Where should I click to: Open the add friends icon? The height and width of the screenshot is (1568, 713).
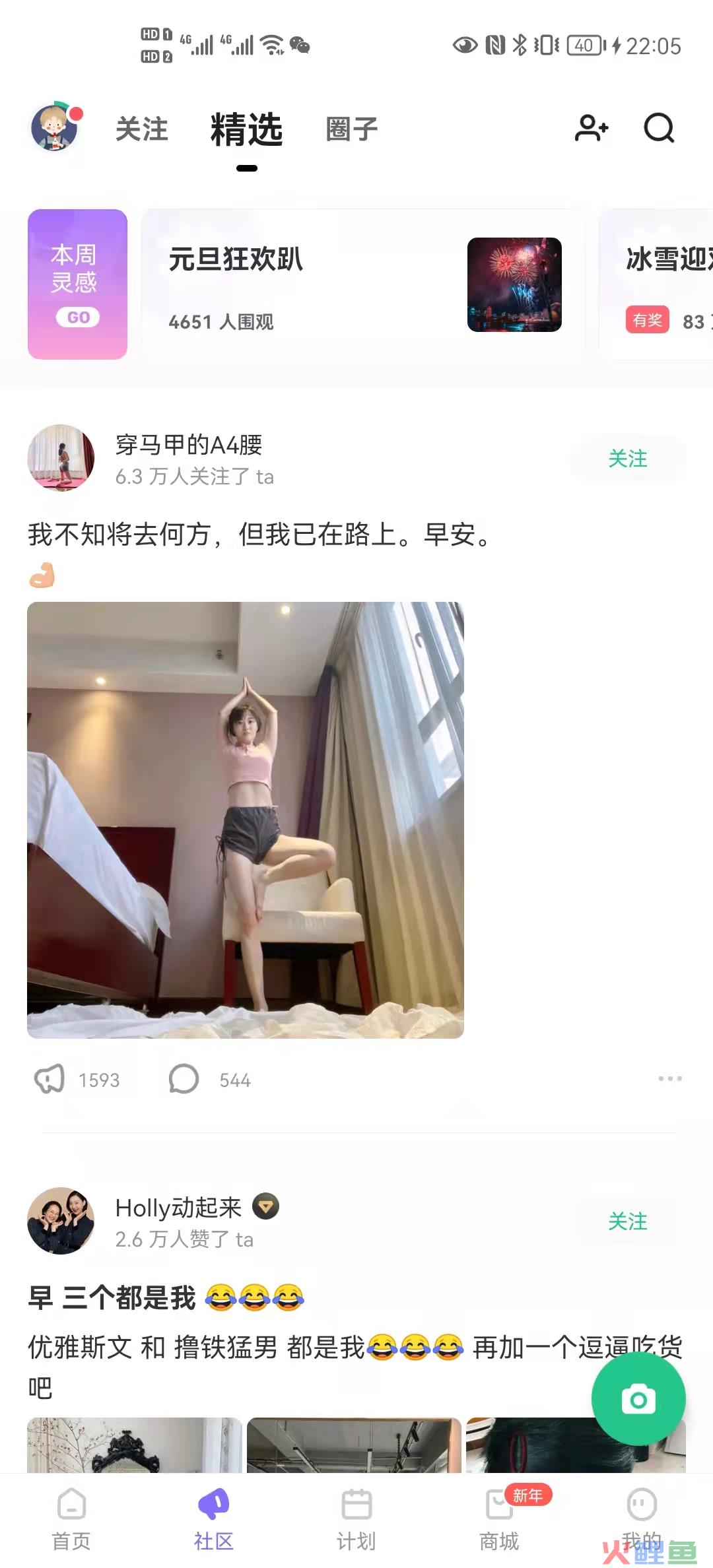click(591, 128)
